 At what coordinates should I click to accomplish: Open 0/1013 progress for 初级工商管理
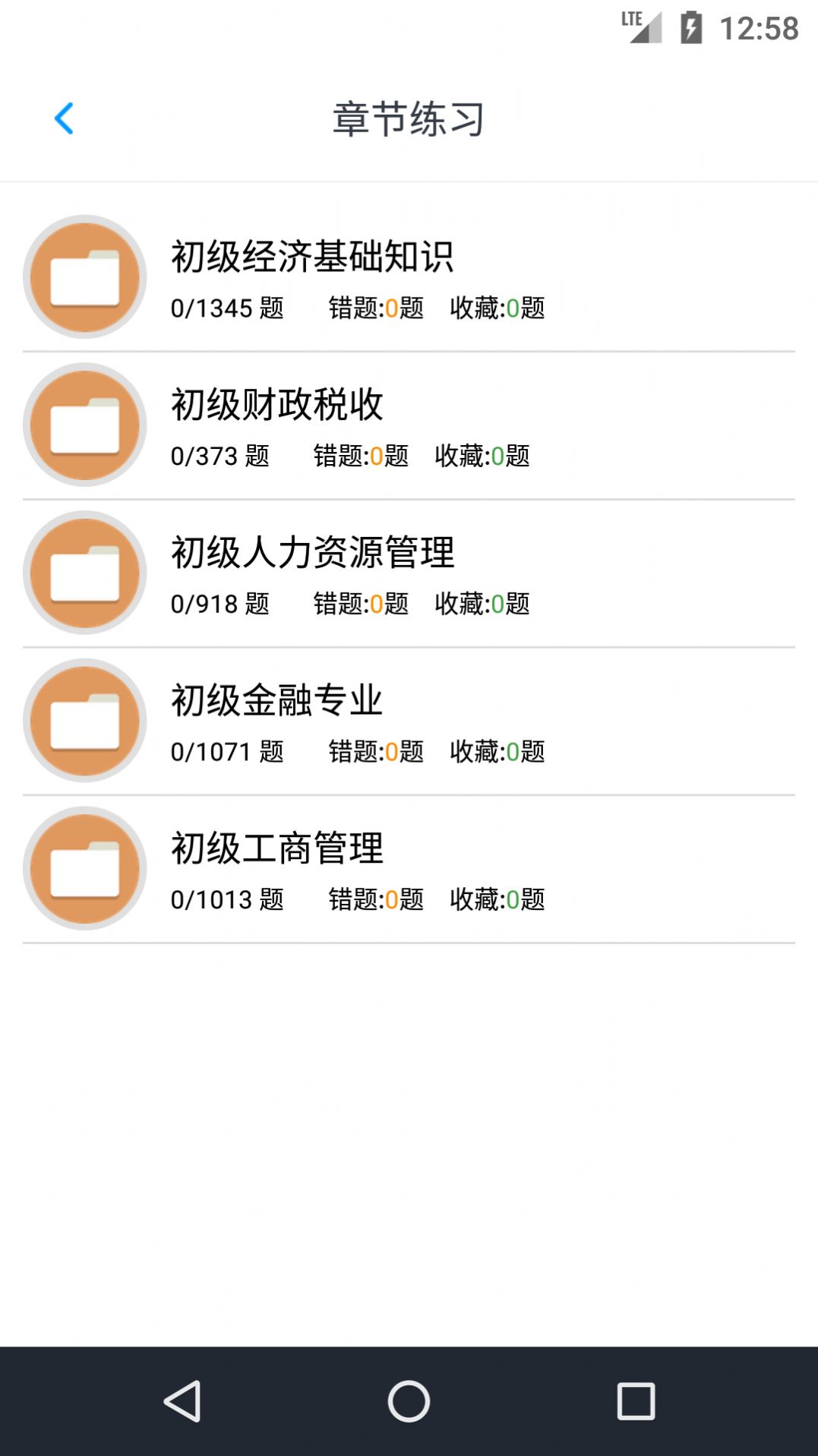(x=227, y=902)
